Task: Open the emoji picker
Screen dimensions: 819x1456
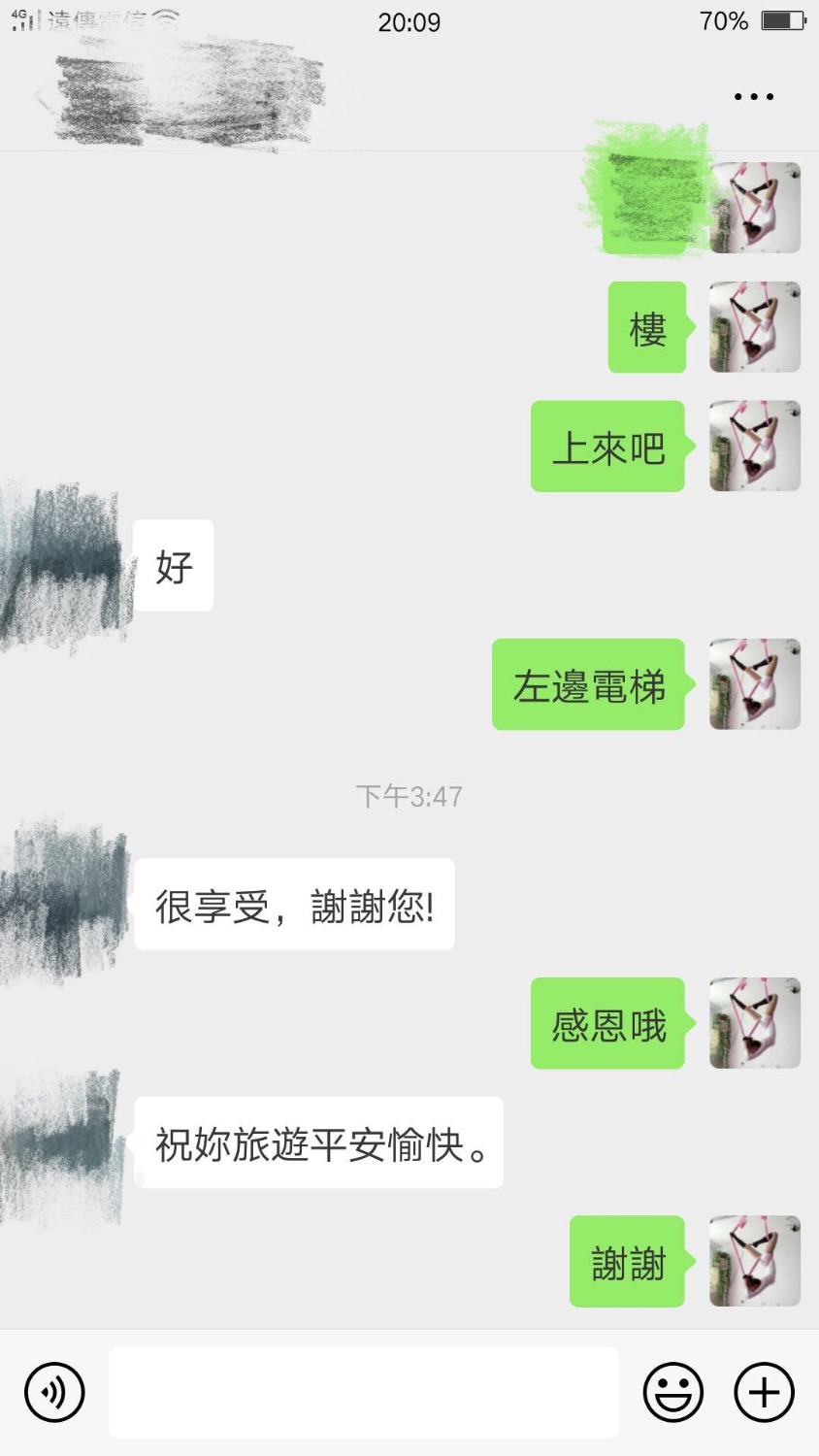Action: (x=673, y=1392)
